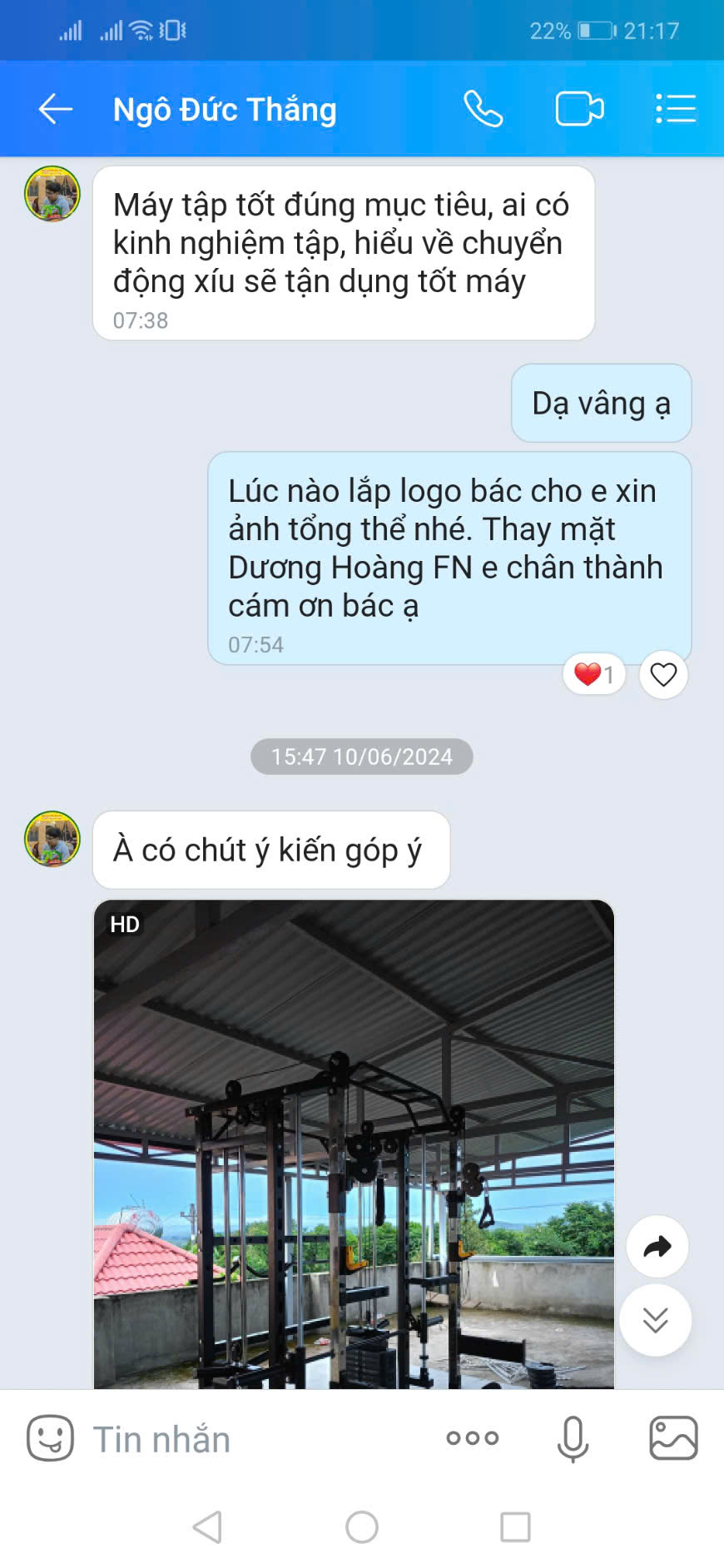Record a voice message
The image size is (724, 1568).
[x=573, y=1439]
